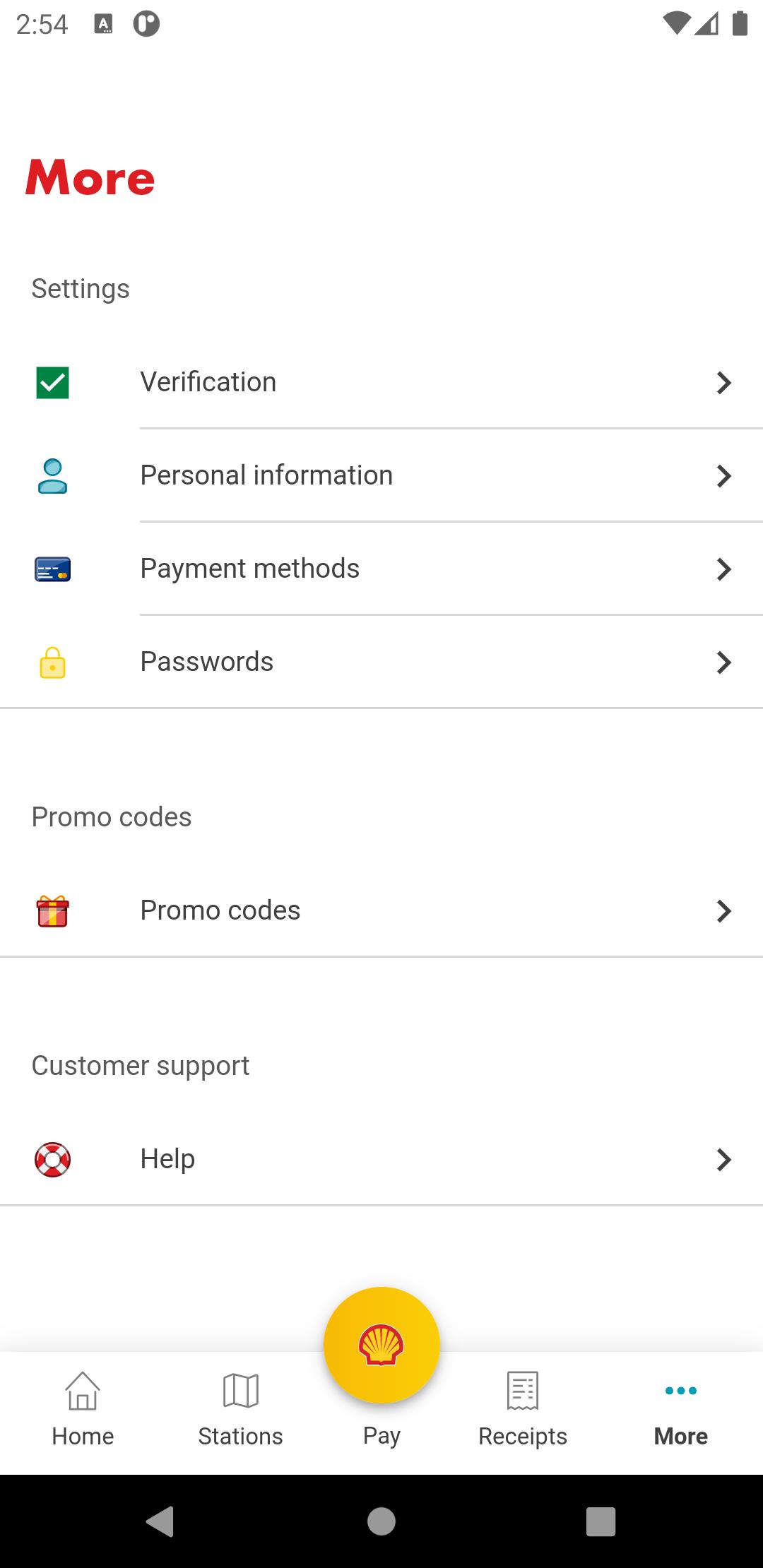Open Payment methods via its chevron arrow

click(x=724, y=569)
